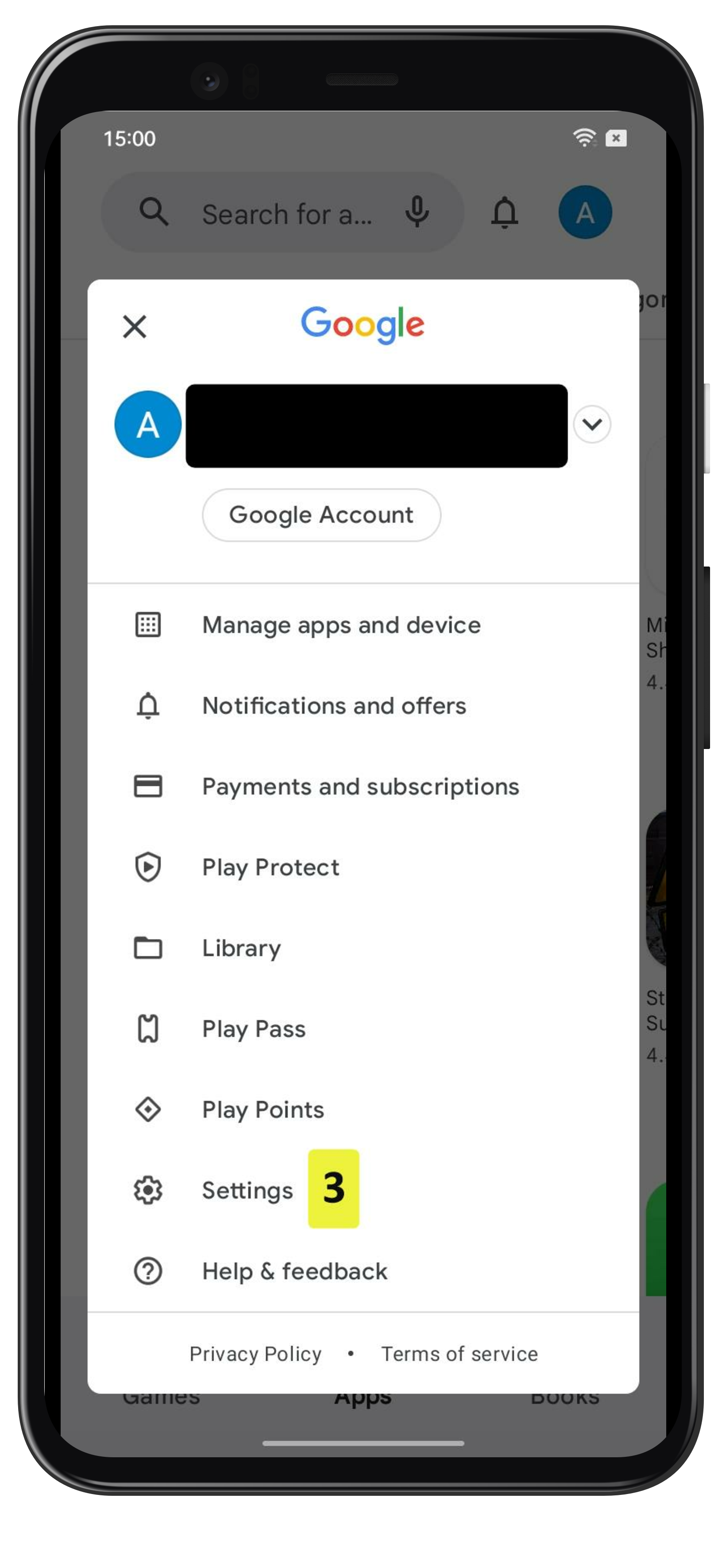The width and height of the screenshot is (726, 1568).
Task: Open Help & feedback
Action: coord(294,1272)
